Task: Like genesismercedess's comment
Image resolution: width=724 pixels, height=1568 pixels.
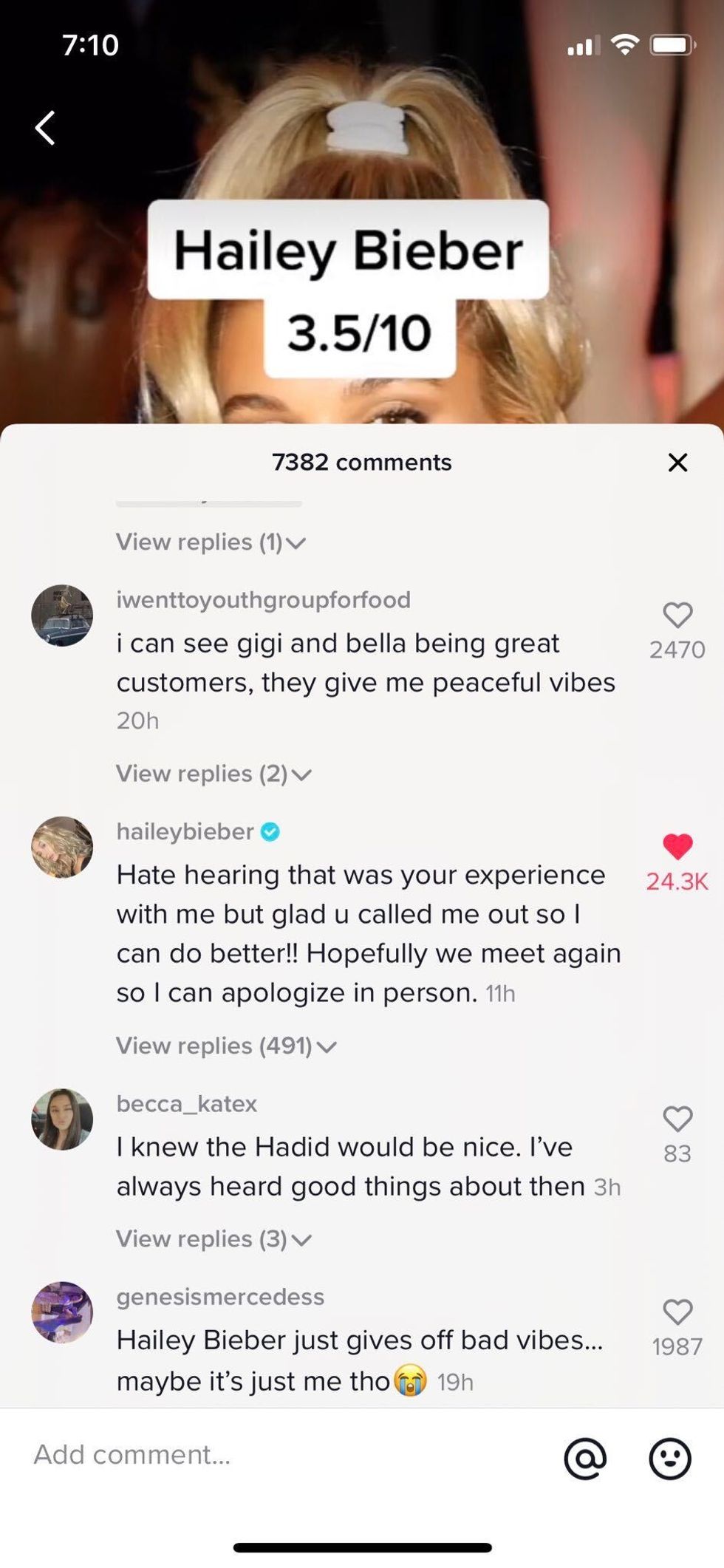Action: 677,1312
